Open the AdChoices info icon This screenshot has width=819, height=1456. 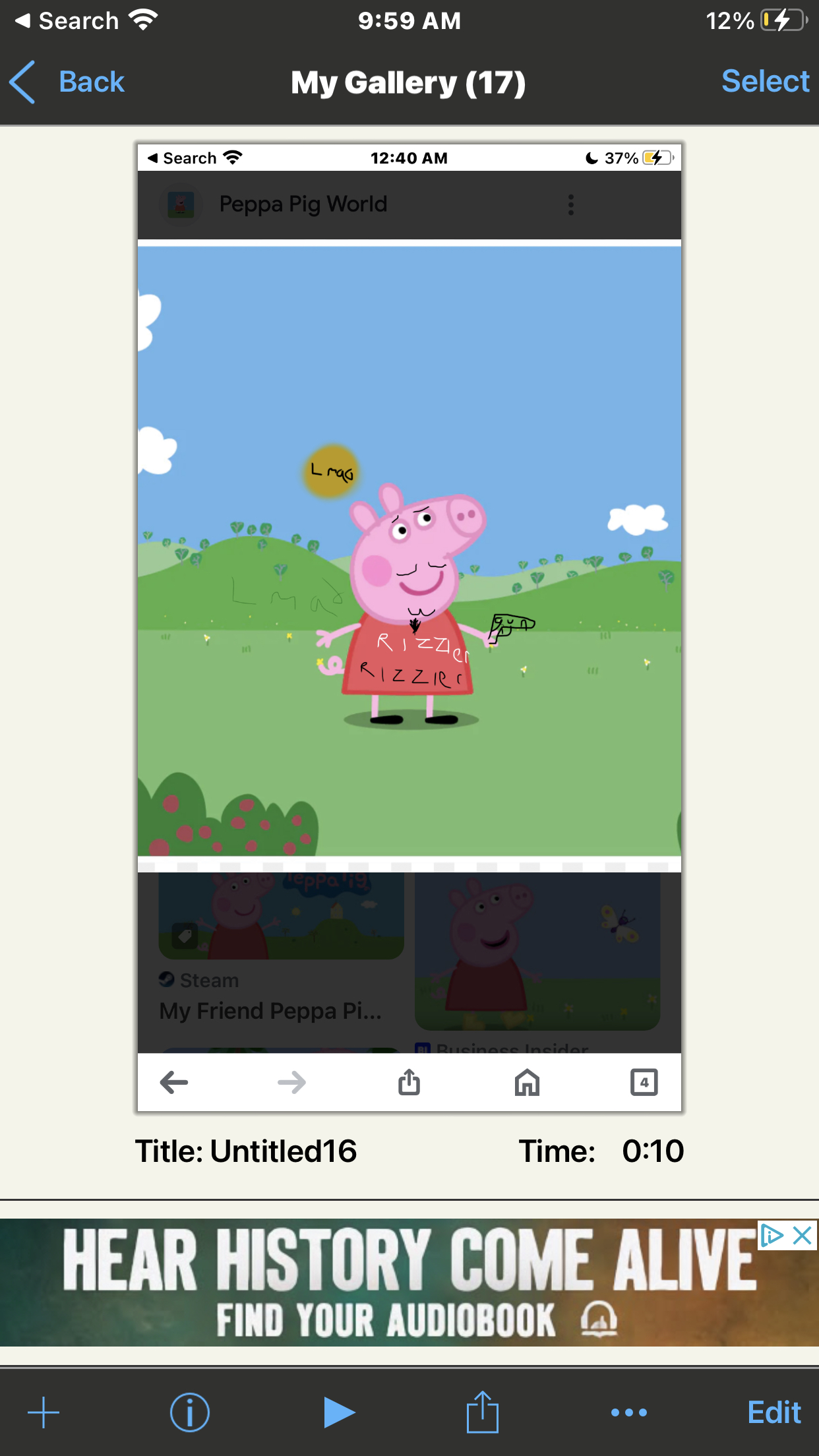coord(771,1235)
